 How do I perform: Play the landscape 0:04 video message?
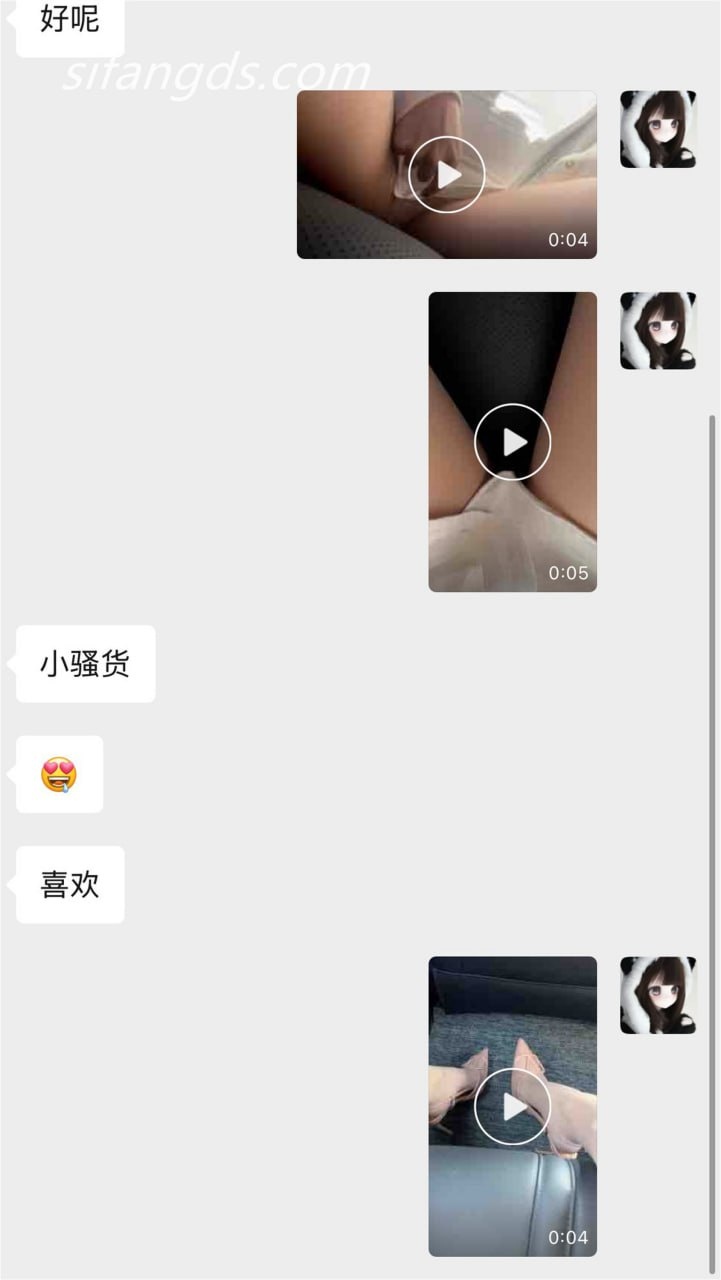tap(447, 175)
